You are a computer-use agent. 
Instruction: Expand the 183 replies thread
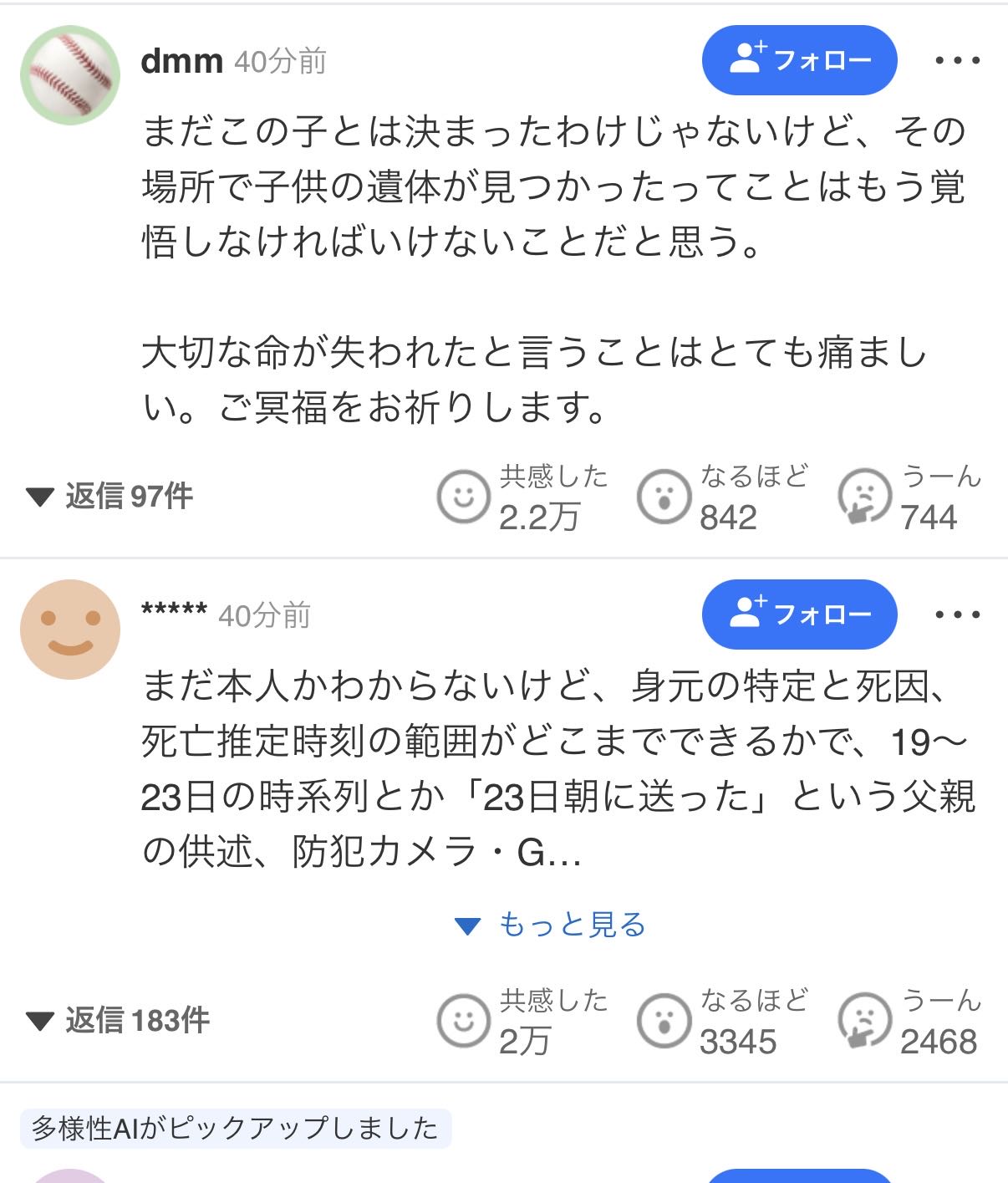(x=118, y=1021)
